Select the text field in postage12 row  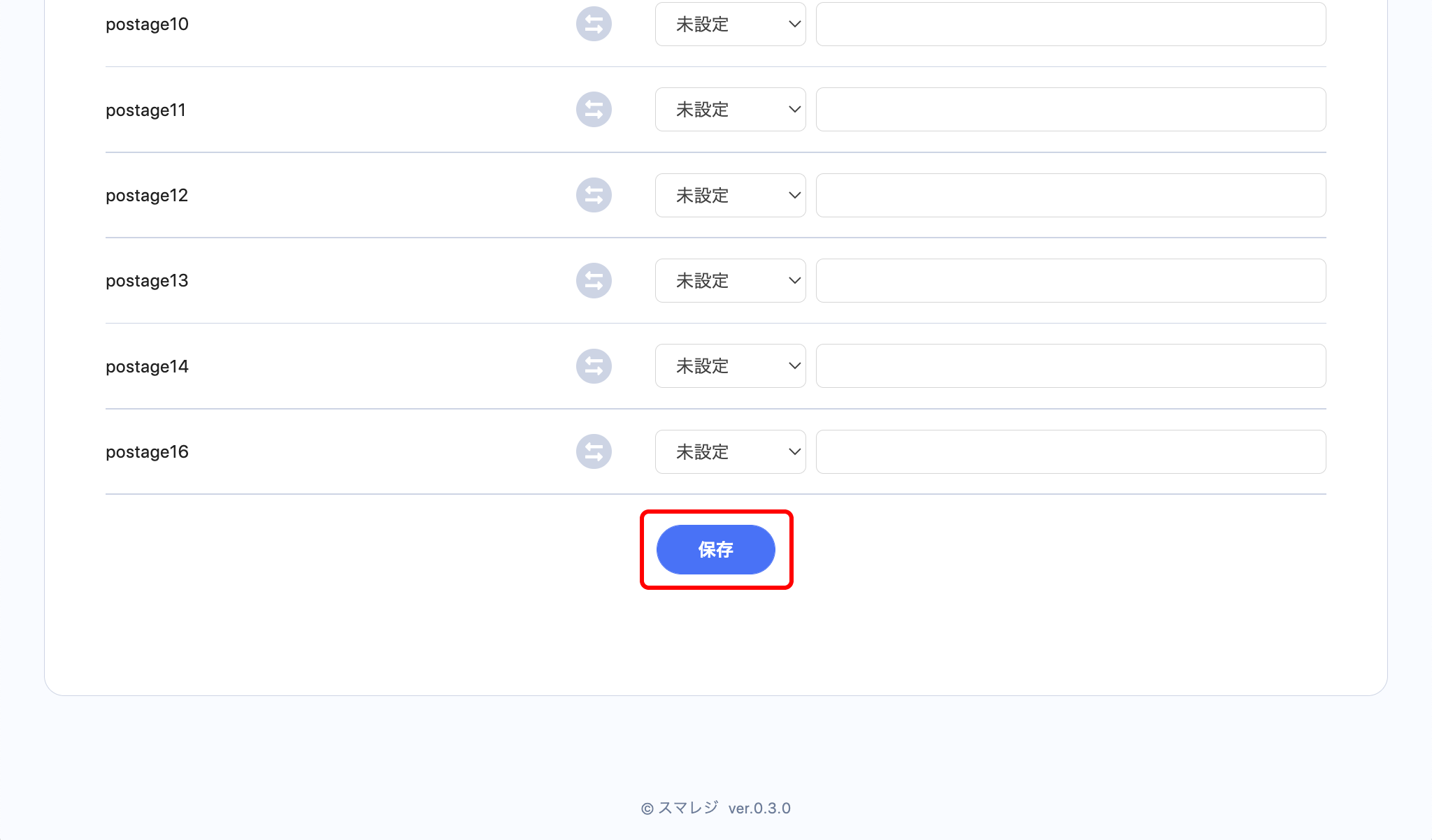click(1071, 196)
